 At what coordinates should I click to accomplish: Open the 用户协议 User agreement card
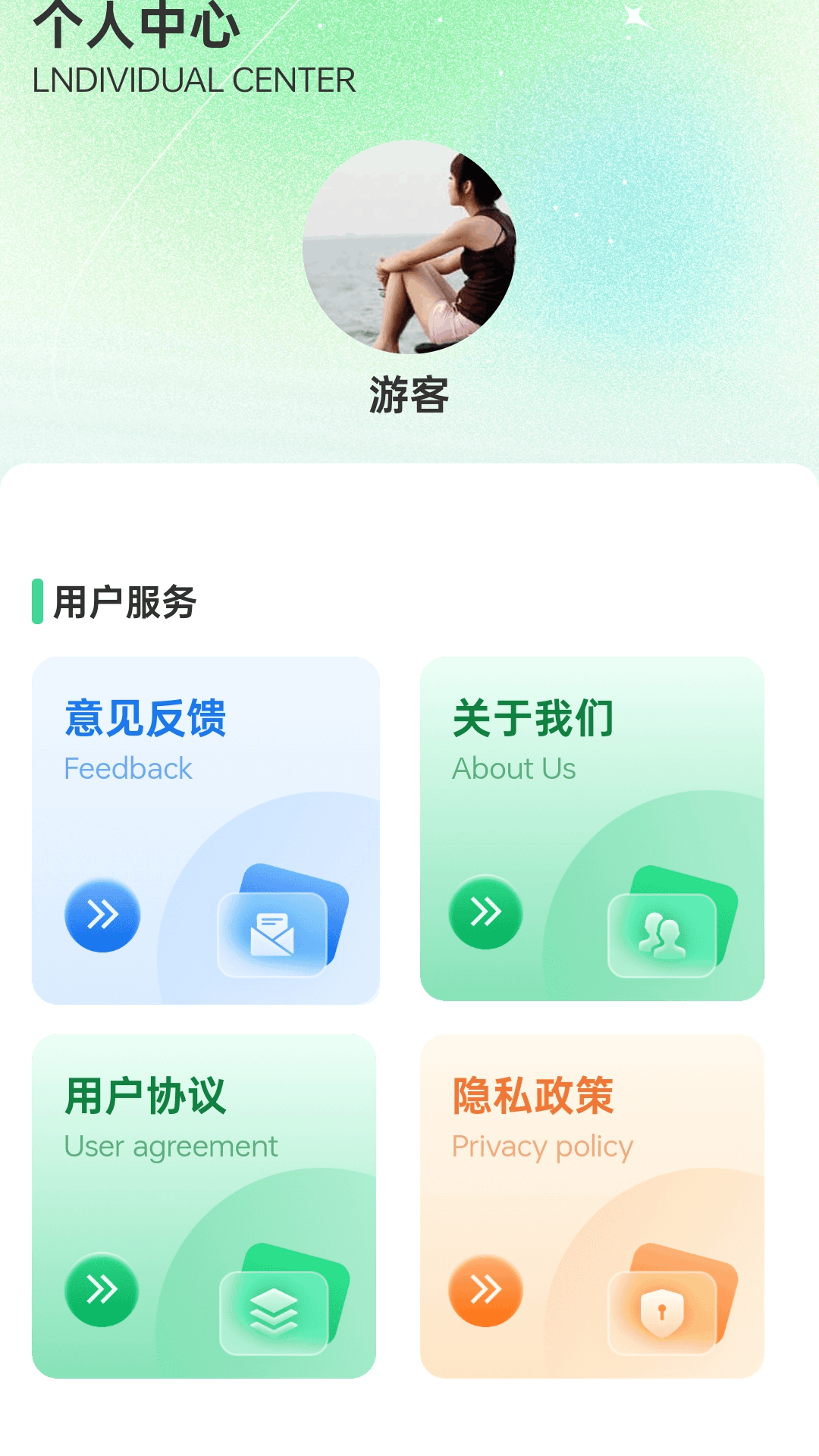coord(204,1206)
